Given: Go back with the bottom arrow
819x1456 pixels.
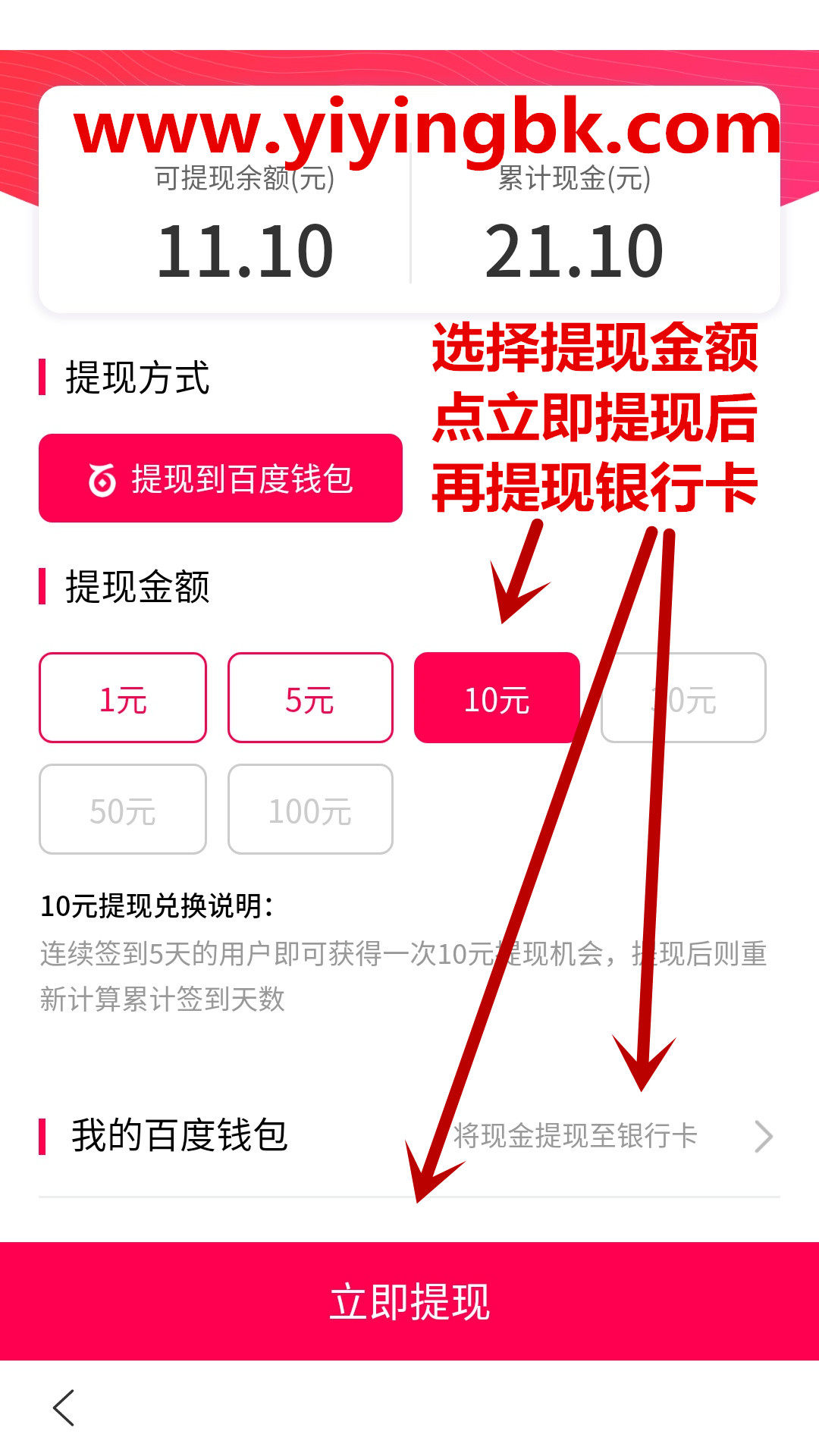Looking at the screenshot, I should [64, 1408].
